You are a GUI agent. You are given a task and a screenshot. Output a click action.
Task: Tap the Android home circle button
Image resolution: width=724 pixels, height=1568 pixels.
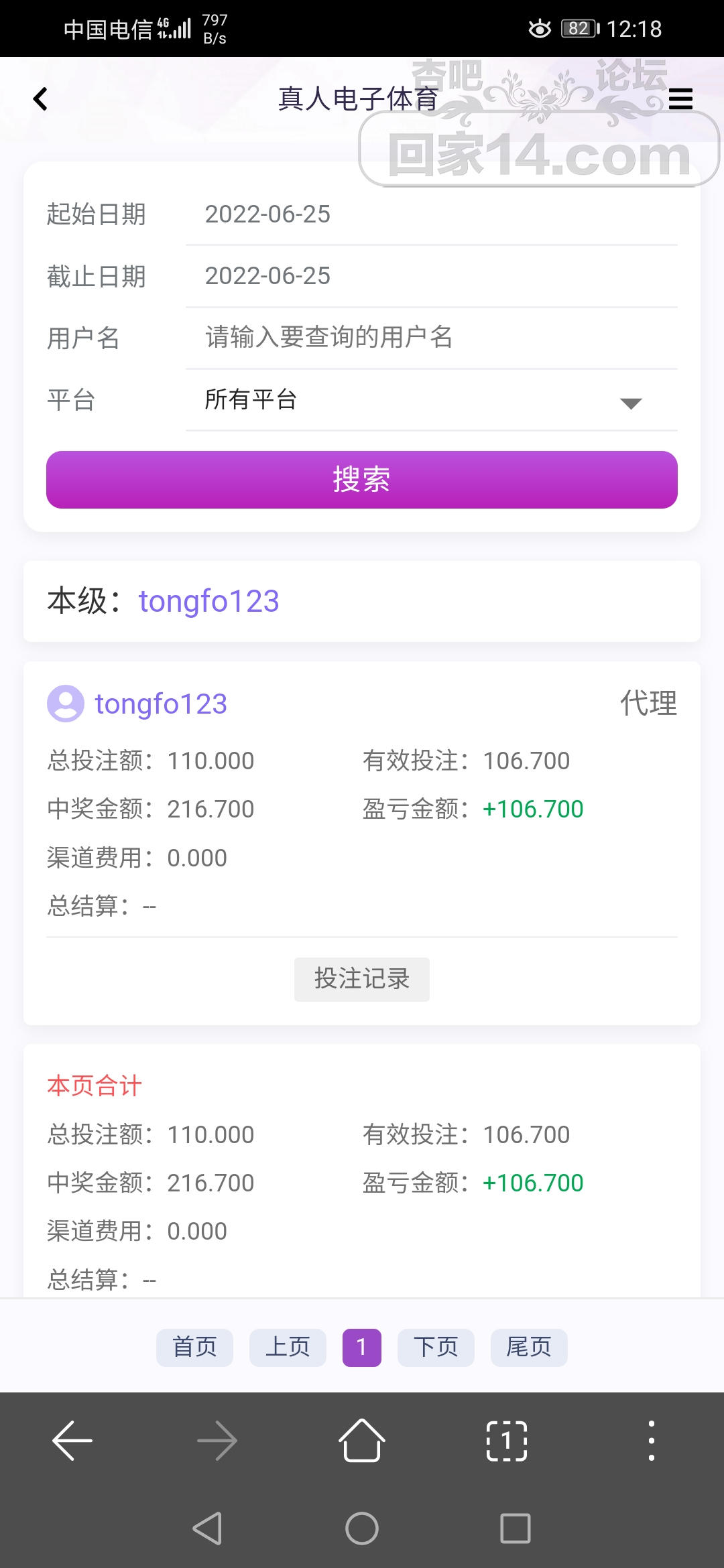point(361,1531)
